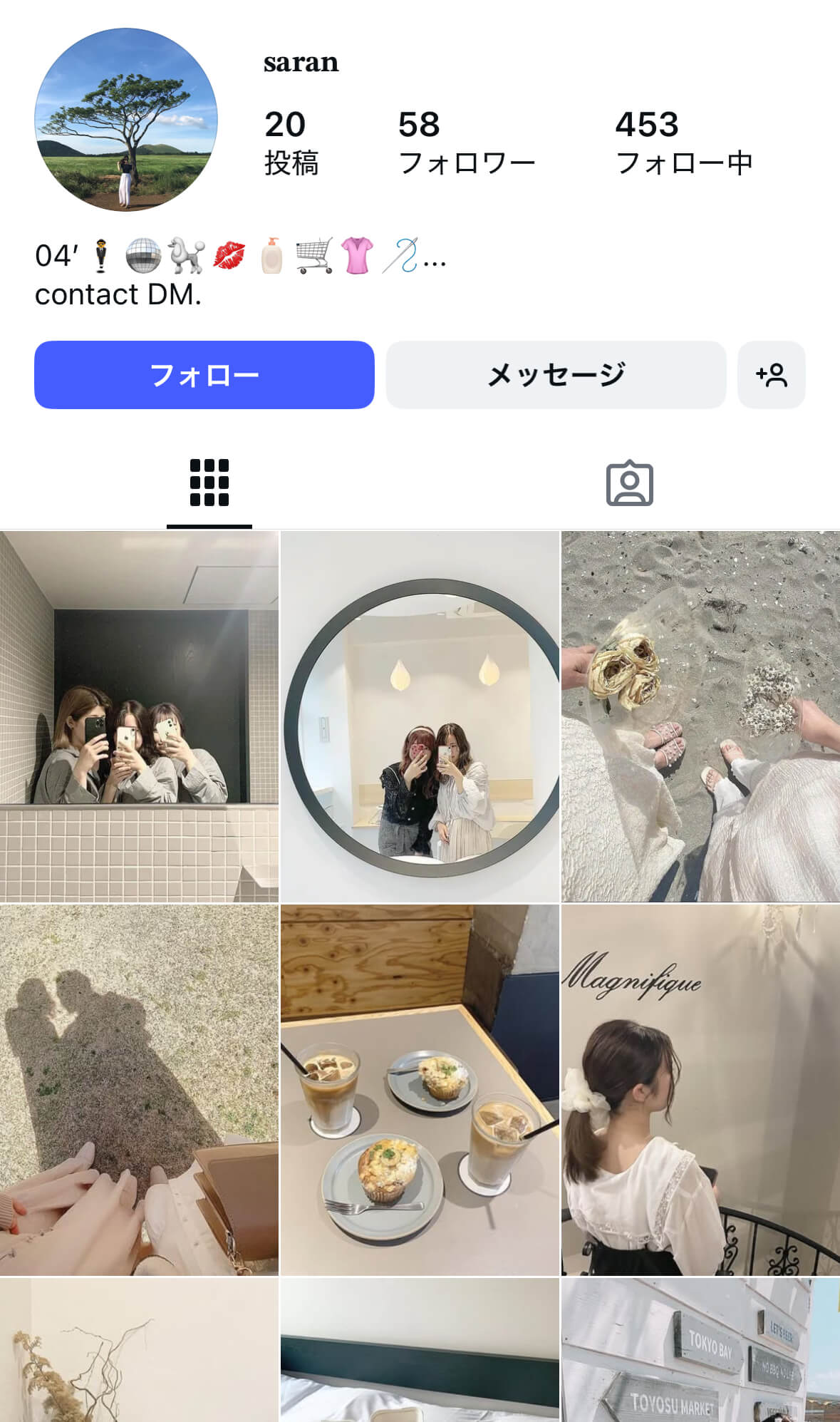The width and height of the screenshot is (840, 1422).
Task: View saran's profile picture with tree
Action: pos(126,120)
